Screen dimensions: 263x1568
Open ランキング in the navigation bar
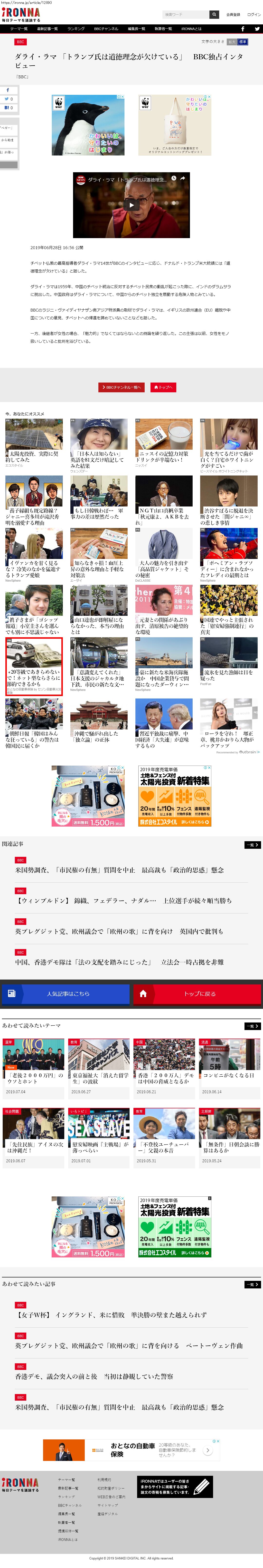[x=76, y=29]
